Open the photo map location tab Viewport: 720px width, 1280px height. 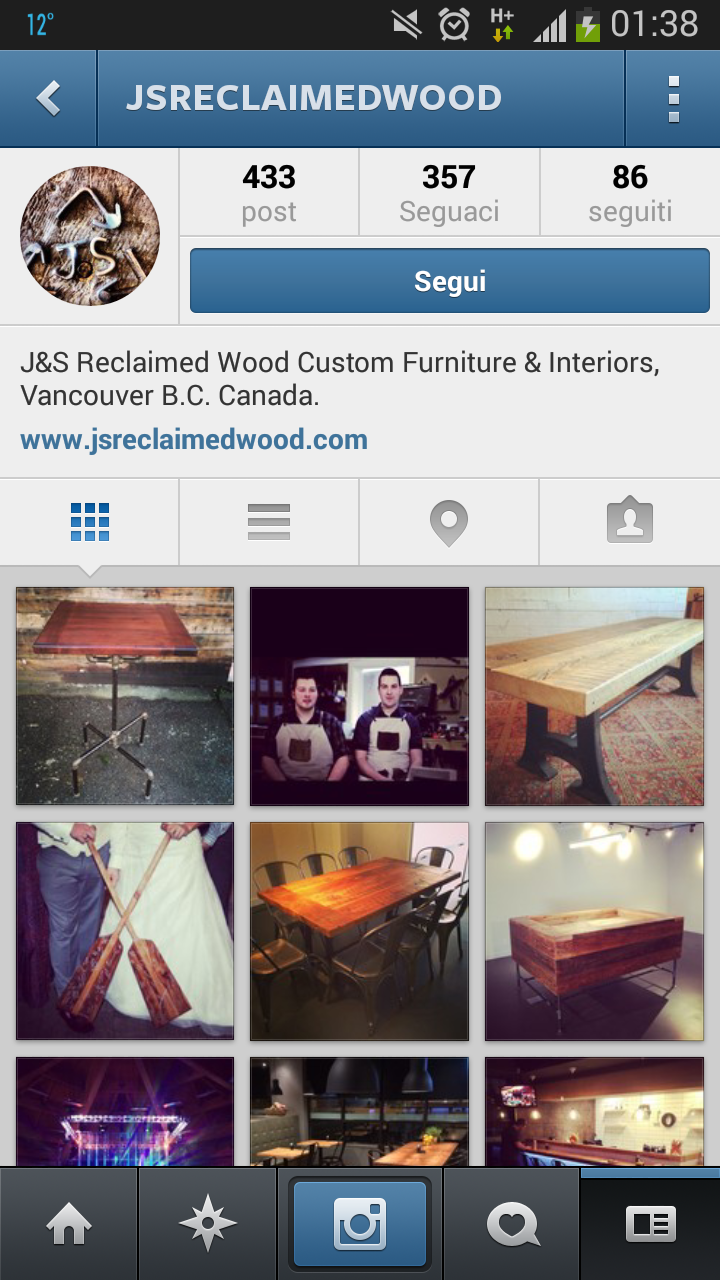click(449, 522)
